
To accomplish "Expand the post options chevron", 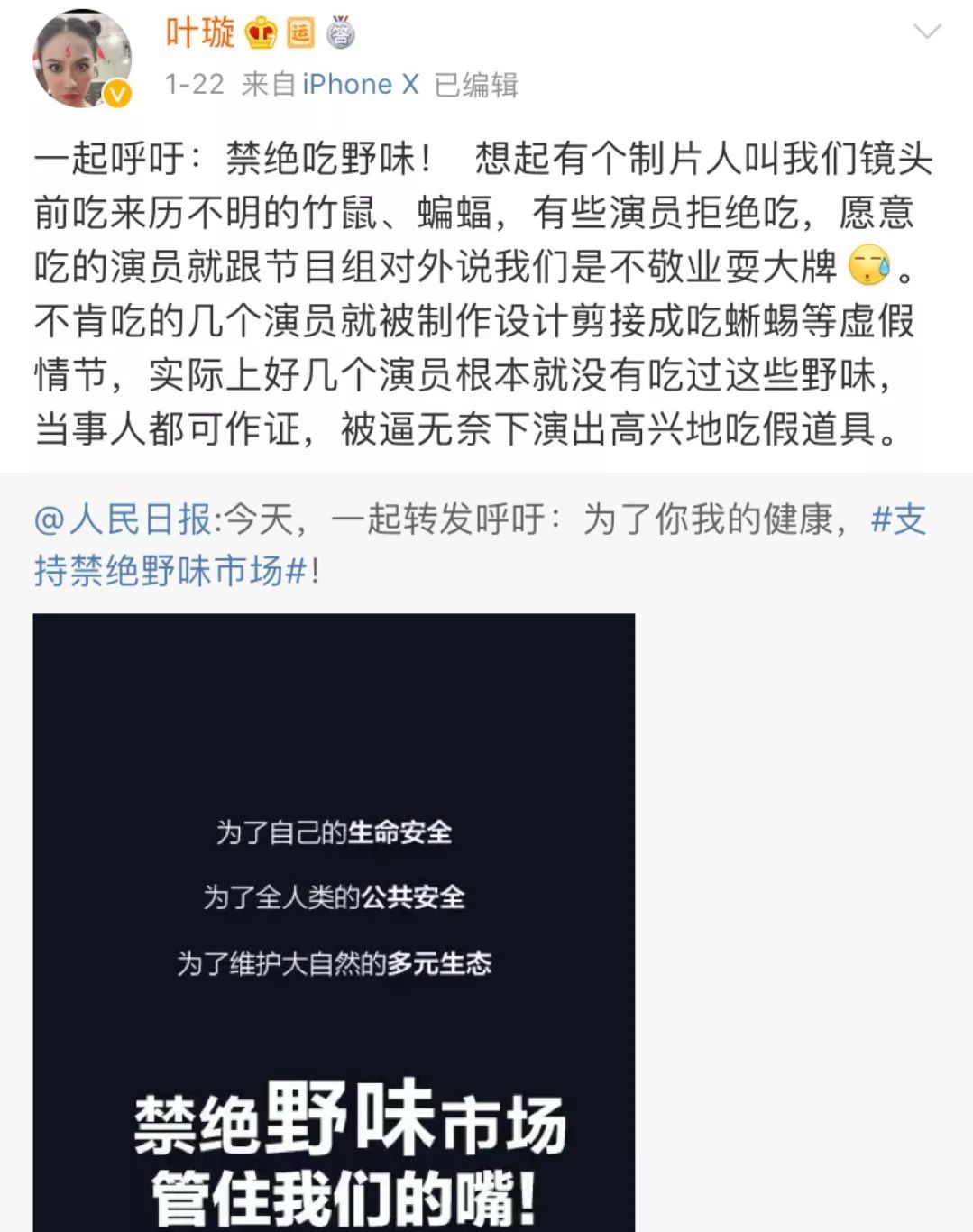I will [x=927, y=32].
